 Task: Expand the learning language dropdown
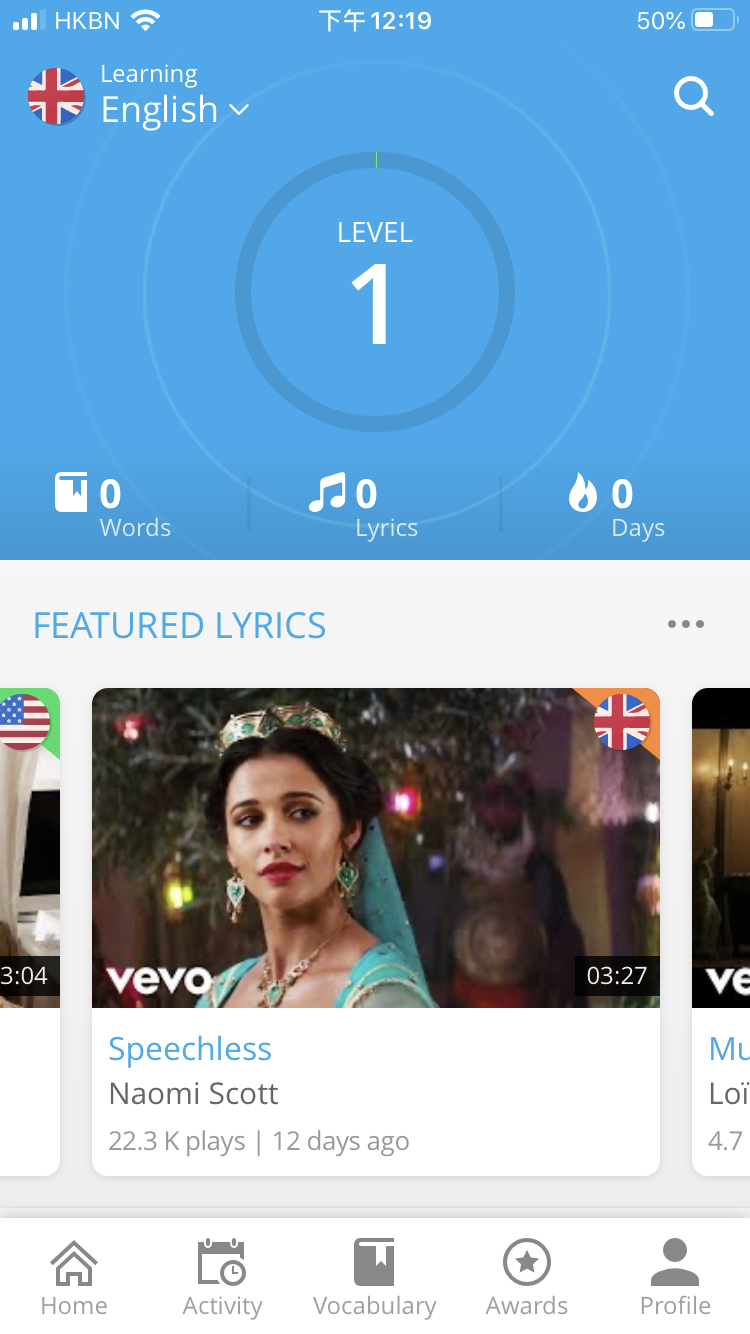tap(175, 109)
